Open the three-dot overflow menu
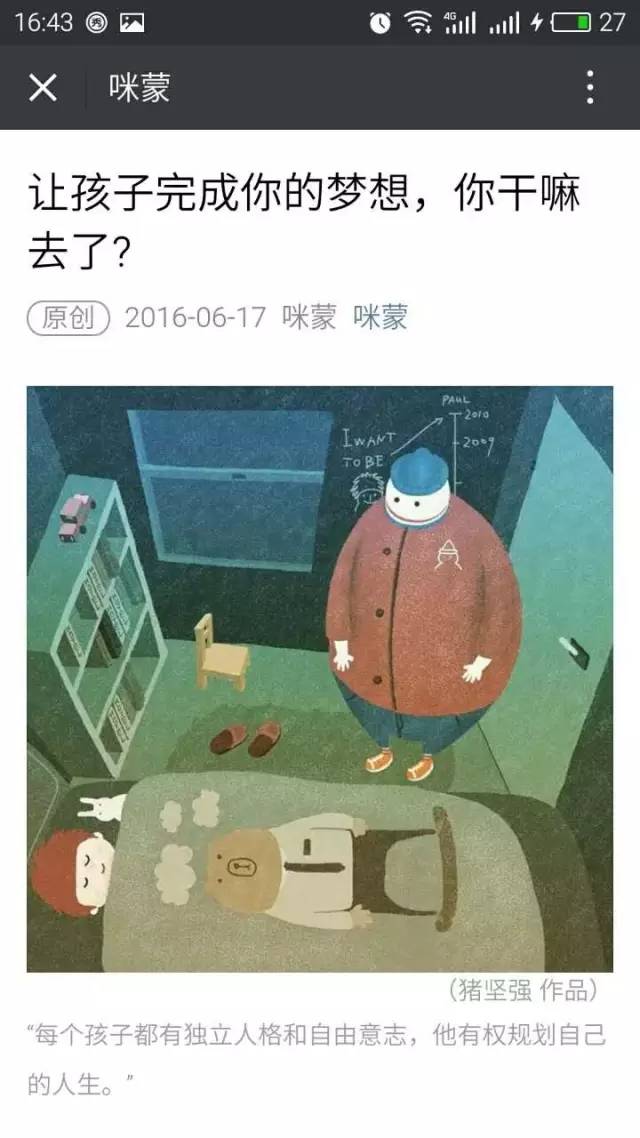The width and height of the screenshot is (640, 1138). (590, 88)
